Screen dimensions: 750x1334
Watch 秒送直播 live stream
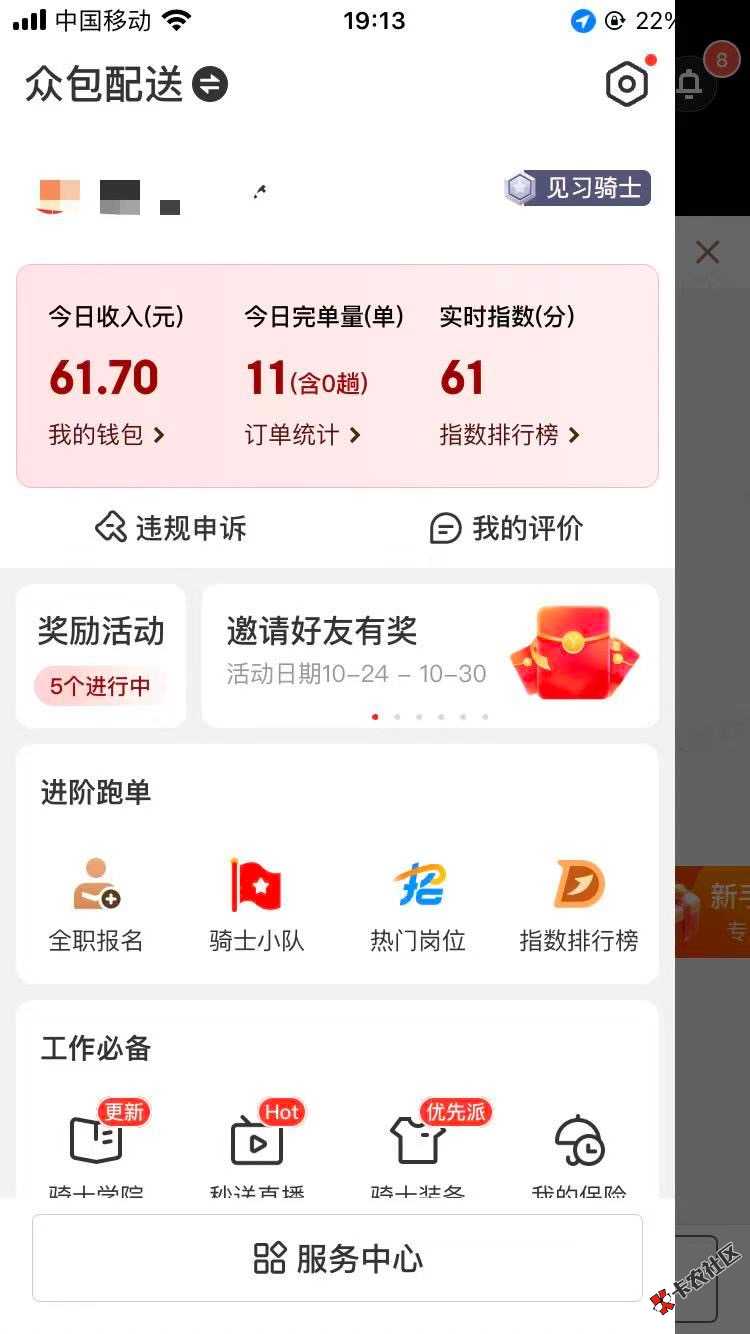coord(257,1150)
